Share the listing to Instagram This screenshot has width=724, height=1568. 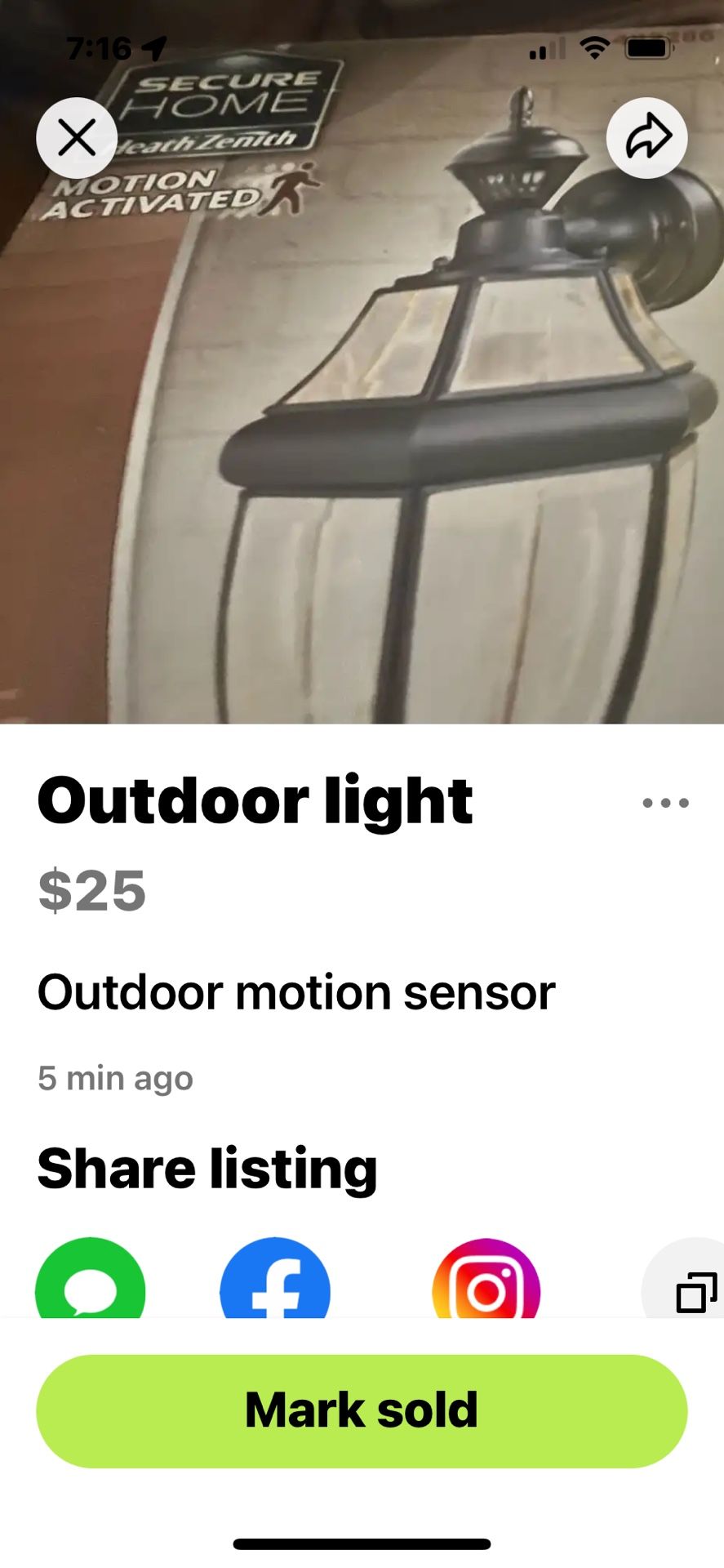point(486,1289)
